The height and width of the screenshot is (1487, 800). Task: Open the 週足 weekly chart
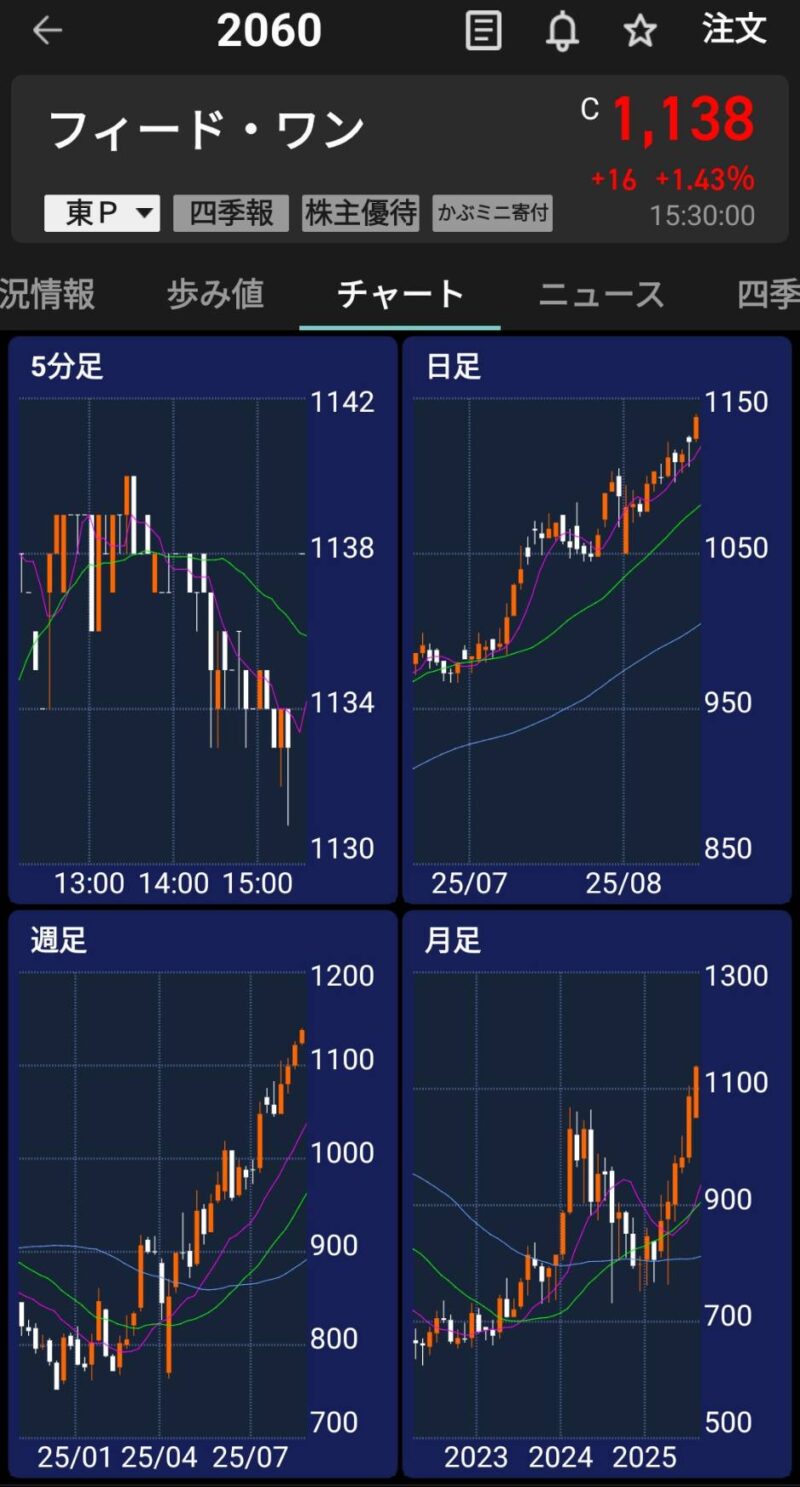pos(203,1194)
